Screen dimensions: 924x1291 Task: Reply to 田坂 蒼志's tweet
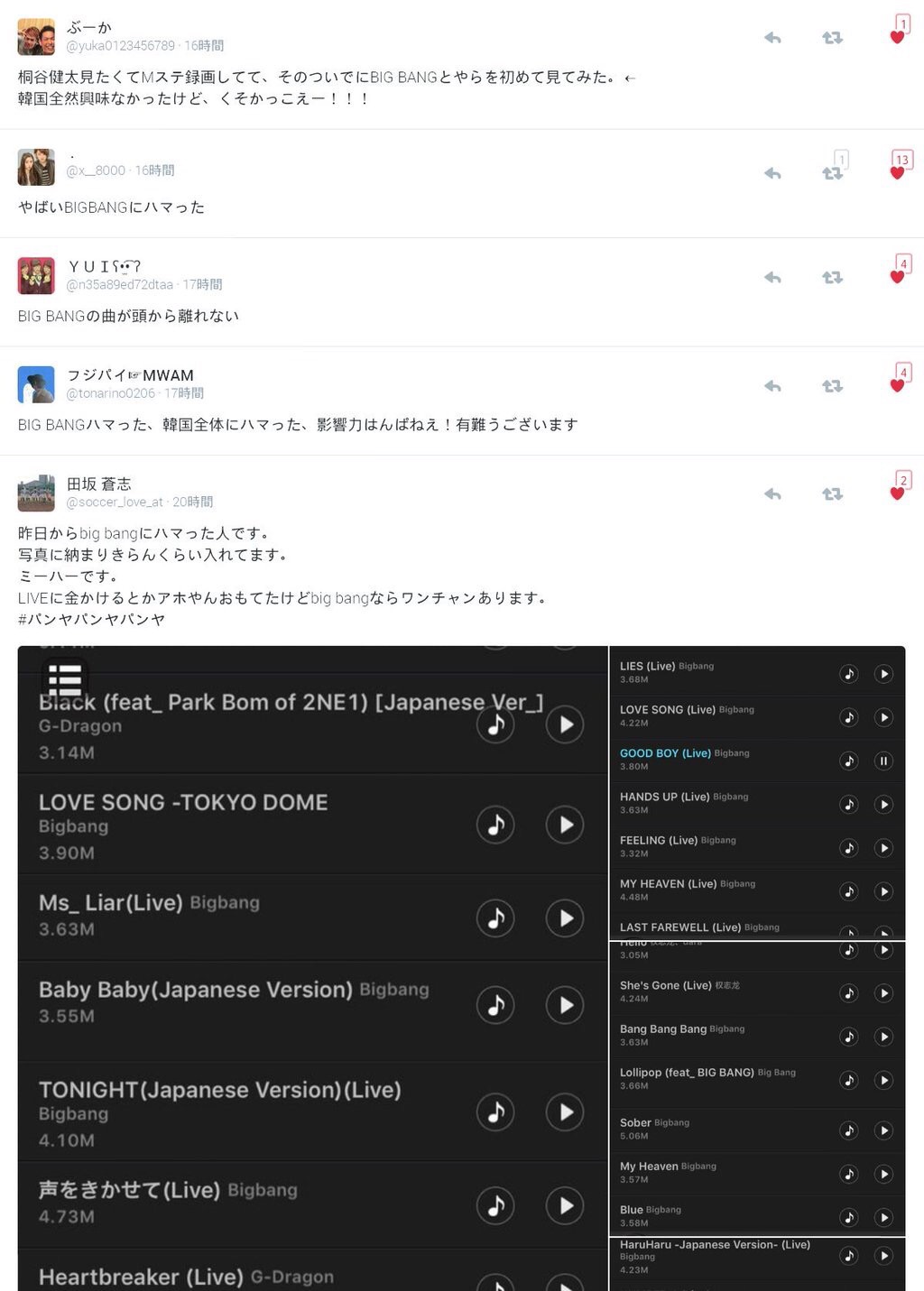pos(772,494)
